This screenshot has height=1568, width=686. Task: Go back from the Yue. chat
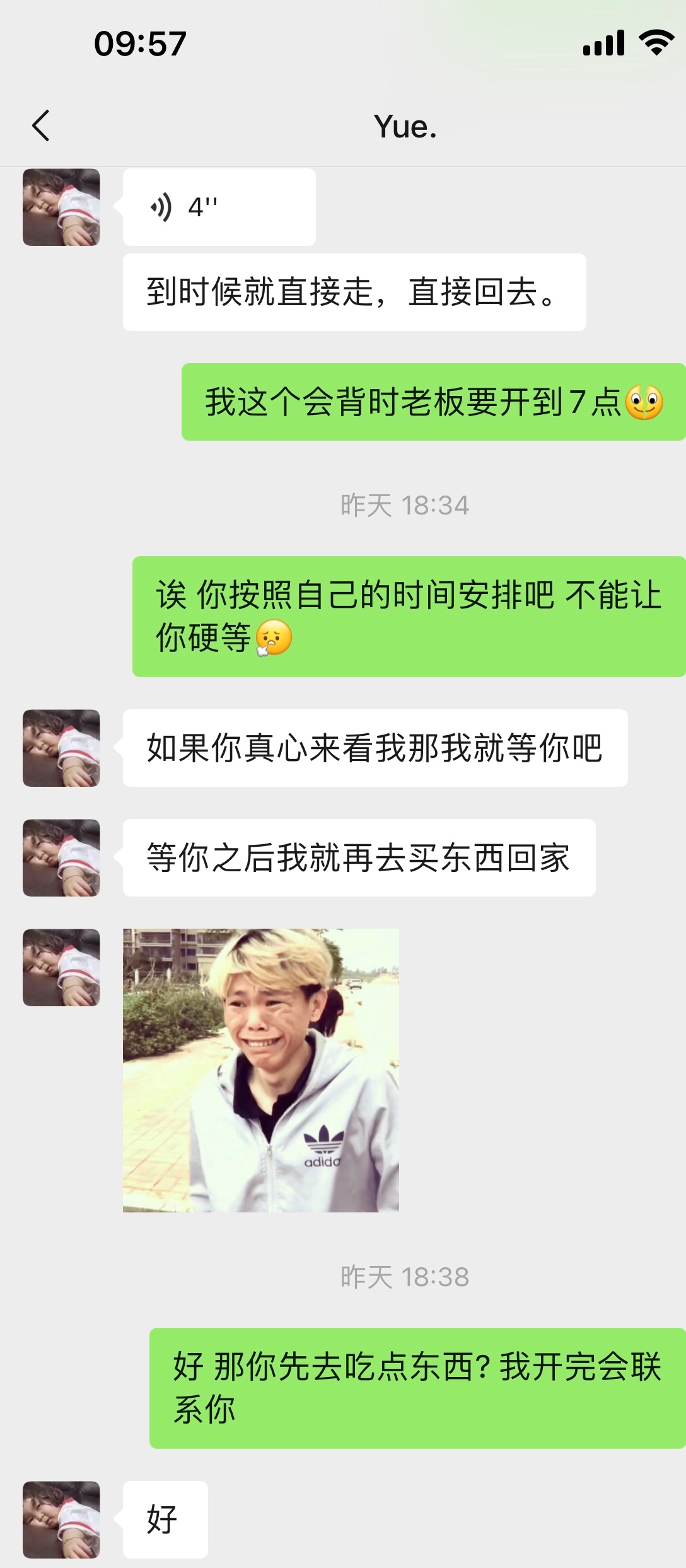pos(41,125)
